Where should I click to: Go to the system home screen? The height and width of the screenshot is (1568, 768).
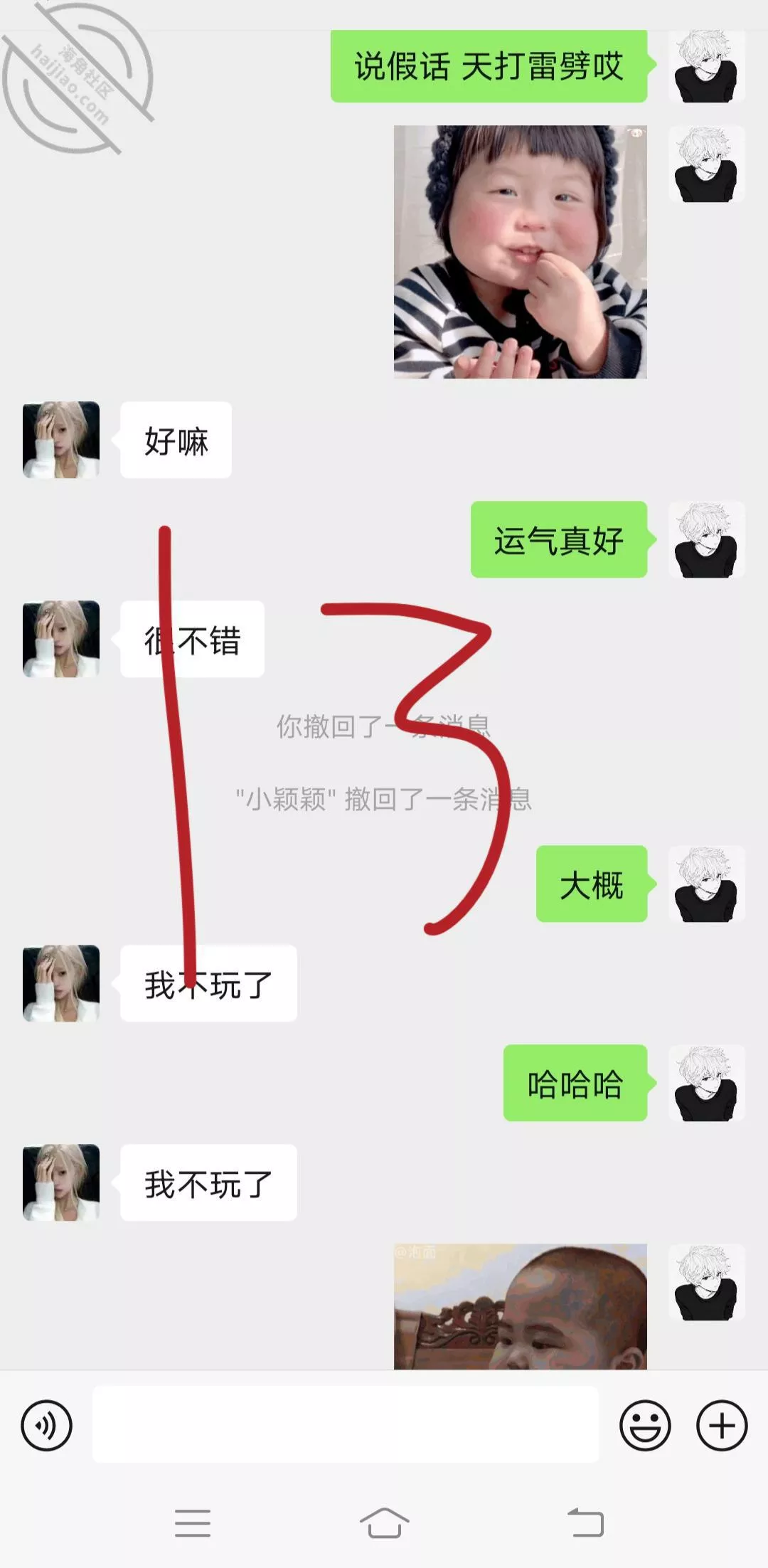pyautogui.click(x=384, y=1523)
